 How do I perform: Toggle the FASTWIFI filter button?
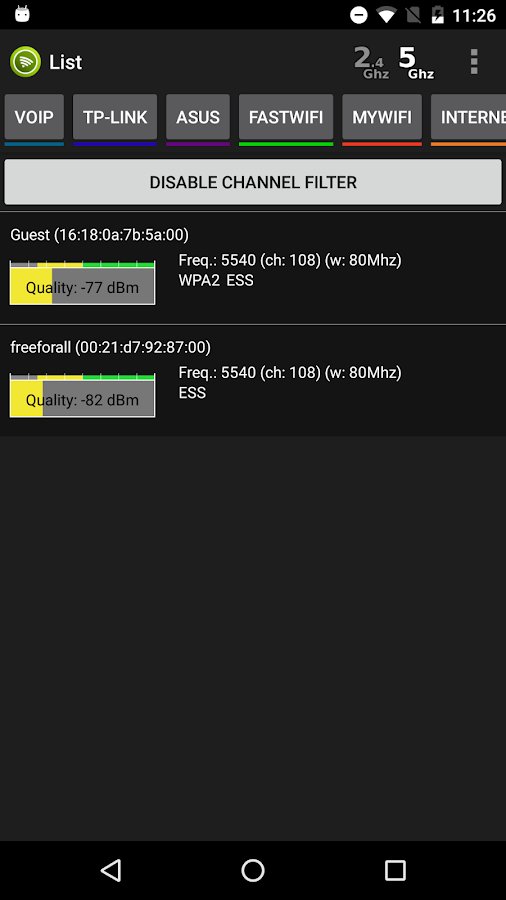point(286,117)
